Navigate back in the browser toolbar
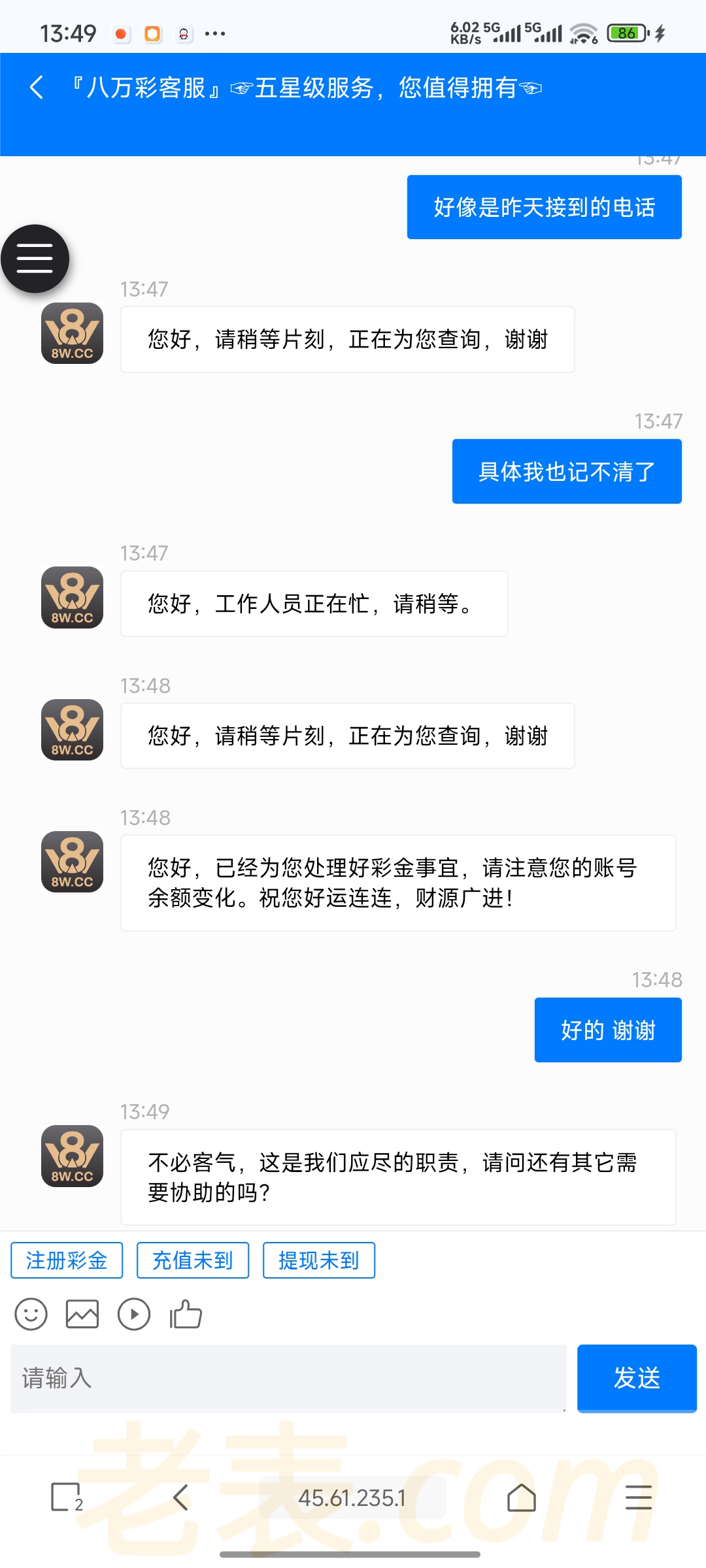 pyautogui.click(x=181, y=1497)
